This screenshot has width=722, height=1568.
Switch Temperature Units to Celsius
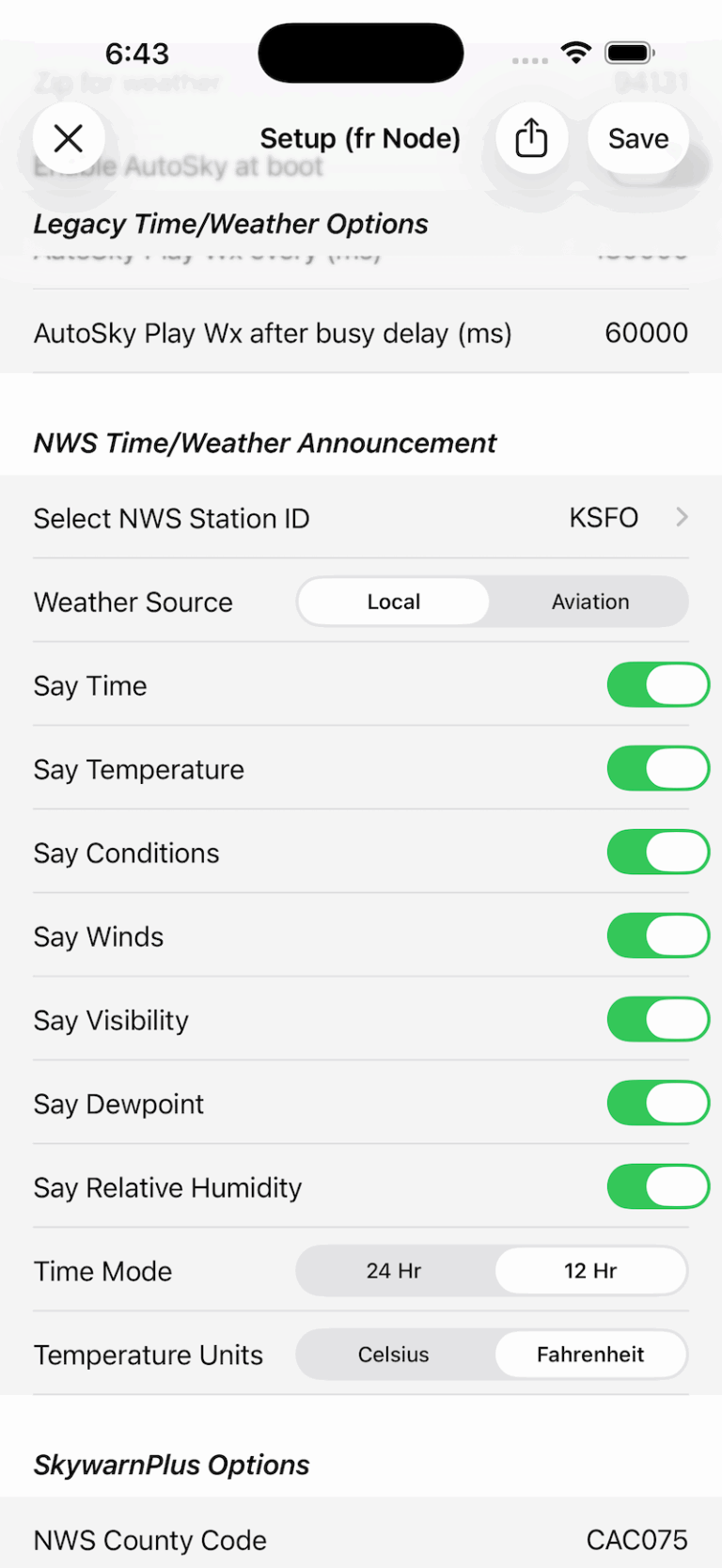[393, 1354]
